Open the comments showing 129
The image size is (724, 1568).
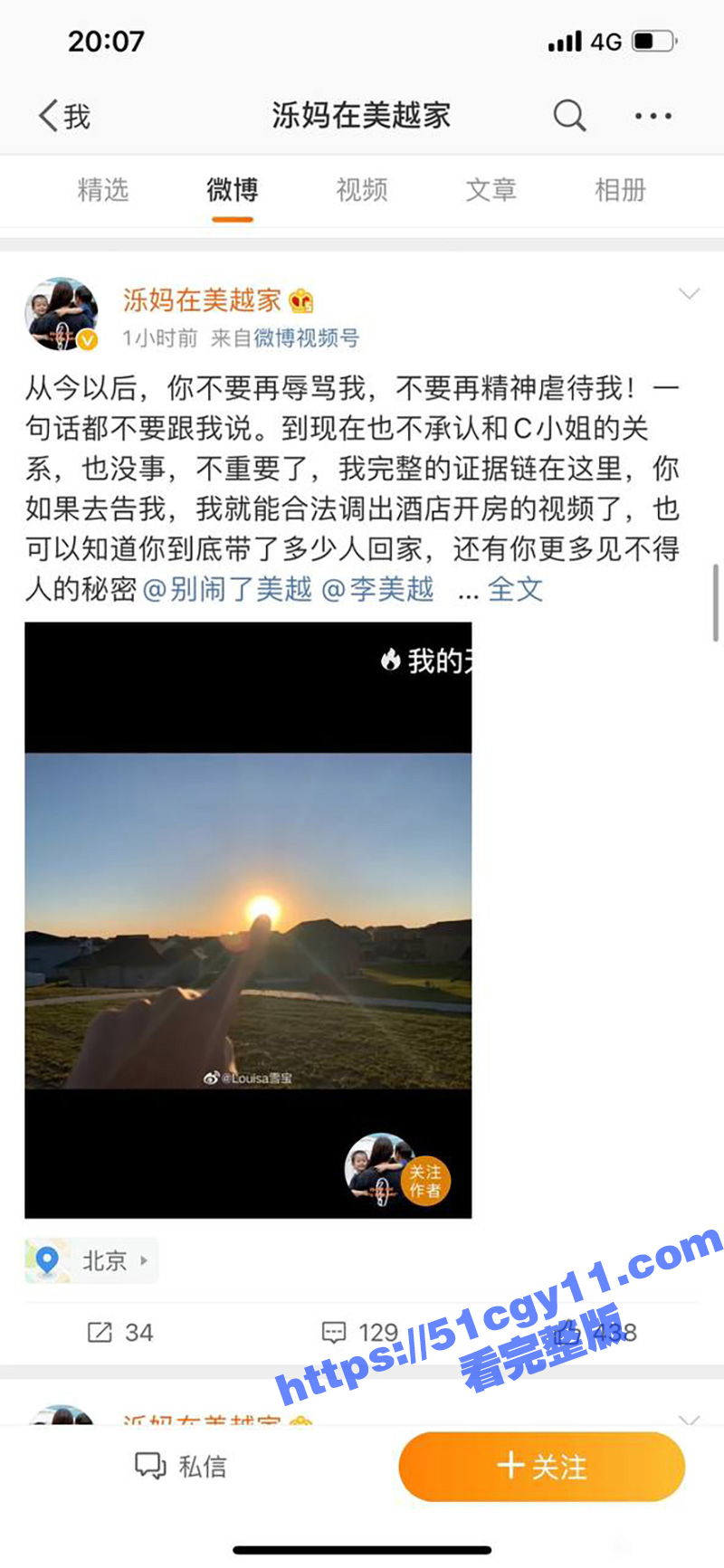click(x=359, y=1333)
